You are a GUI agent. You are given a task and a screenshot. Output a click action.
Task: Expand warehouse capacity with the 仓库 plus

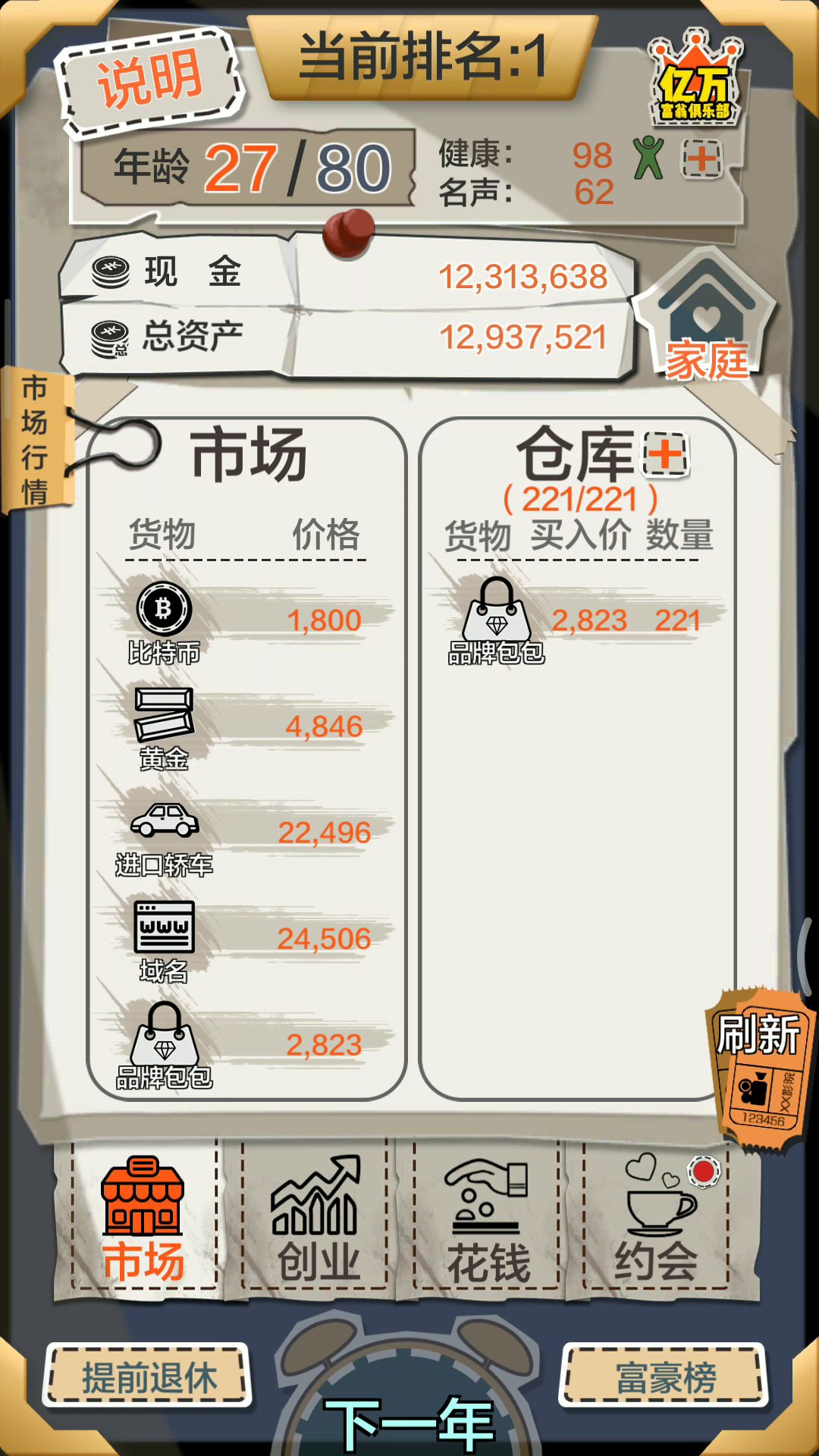coord(666,455)
